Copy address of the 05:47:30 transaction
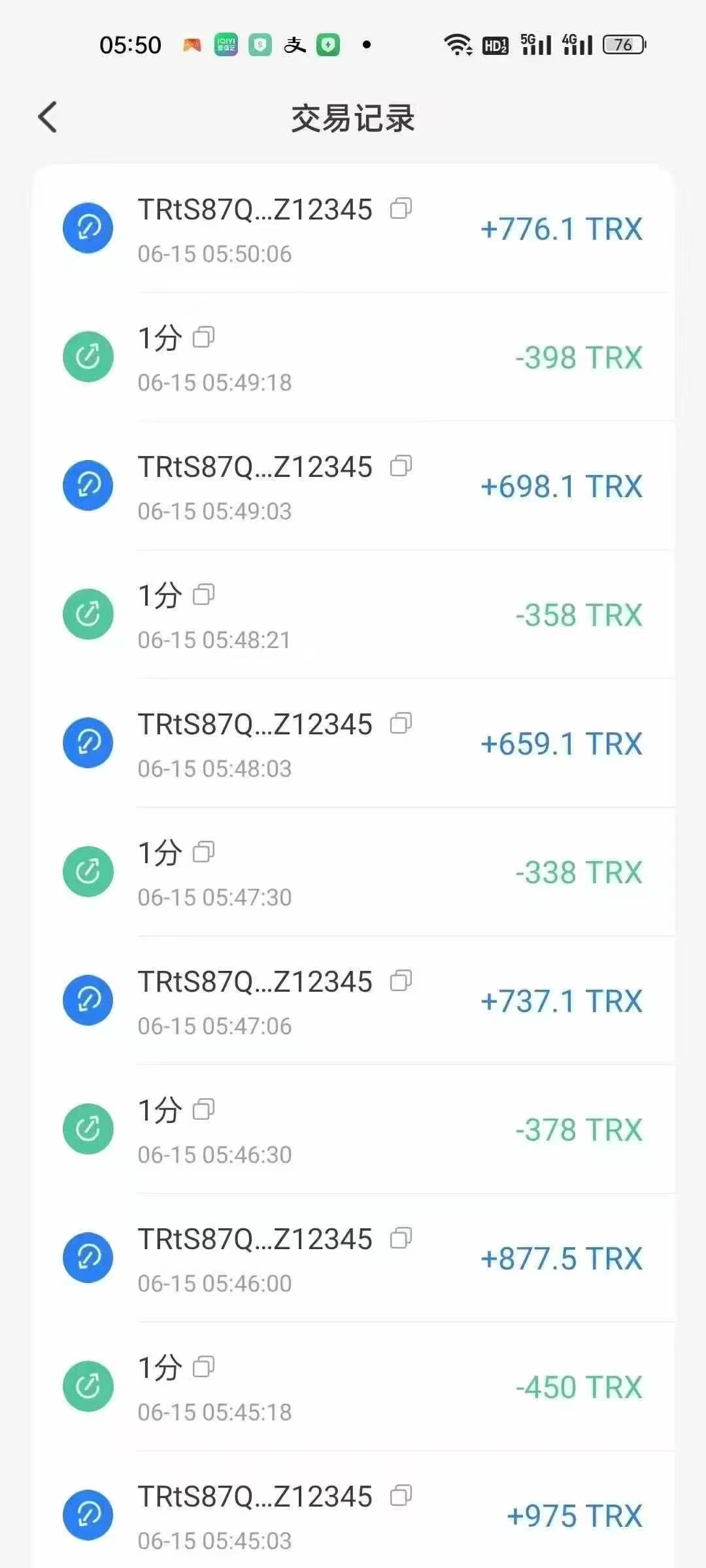 (x=204, y=852)
